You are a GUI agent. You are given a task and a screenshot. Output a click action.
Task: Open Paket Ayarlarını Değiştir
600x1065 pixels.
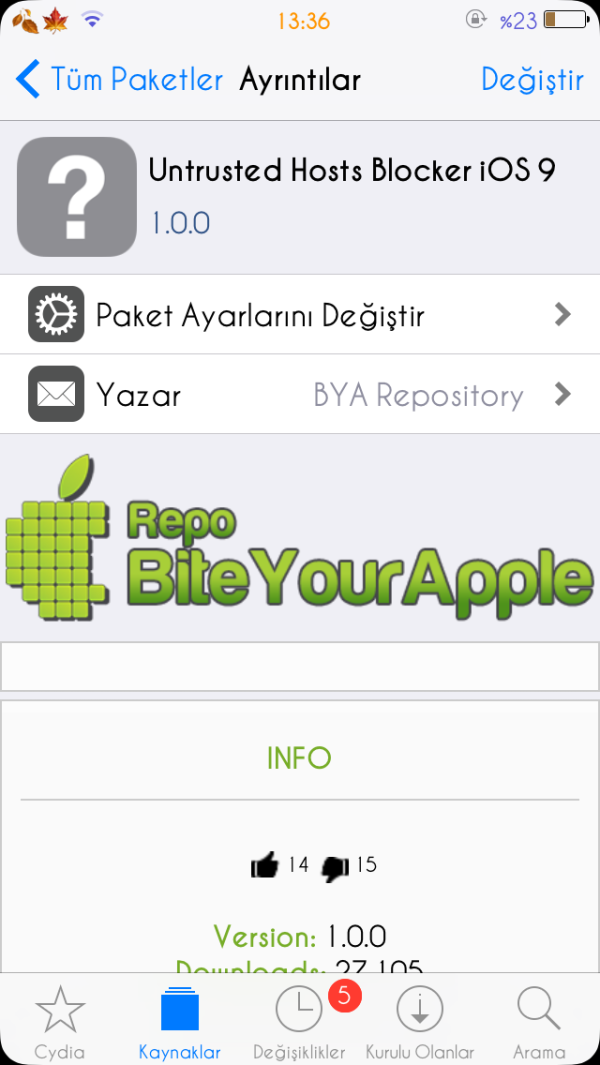pos(300,315)
